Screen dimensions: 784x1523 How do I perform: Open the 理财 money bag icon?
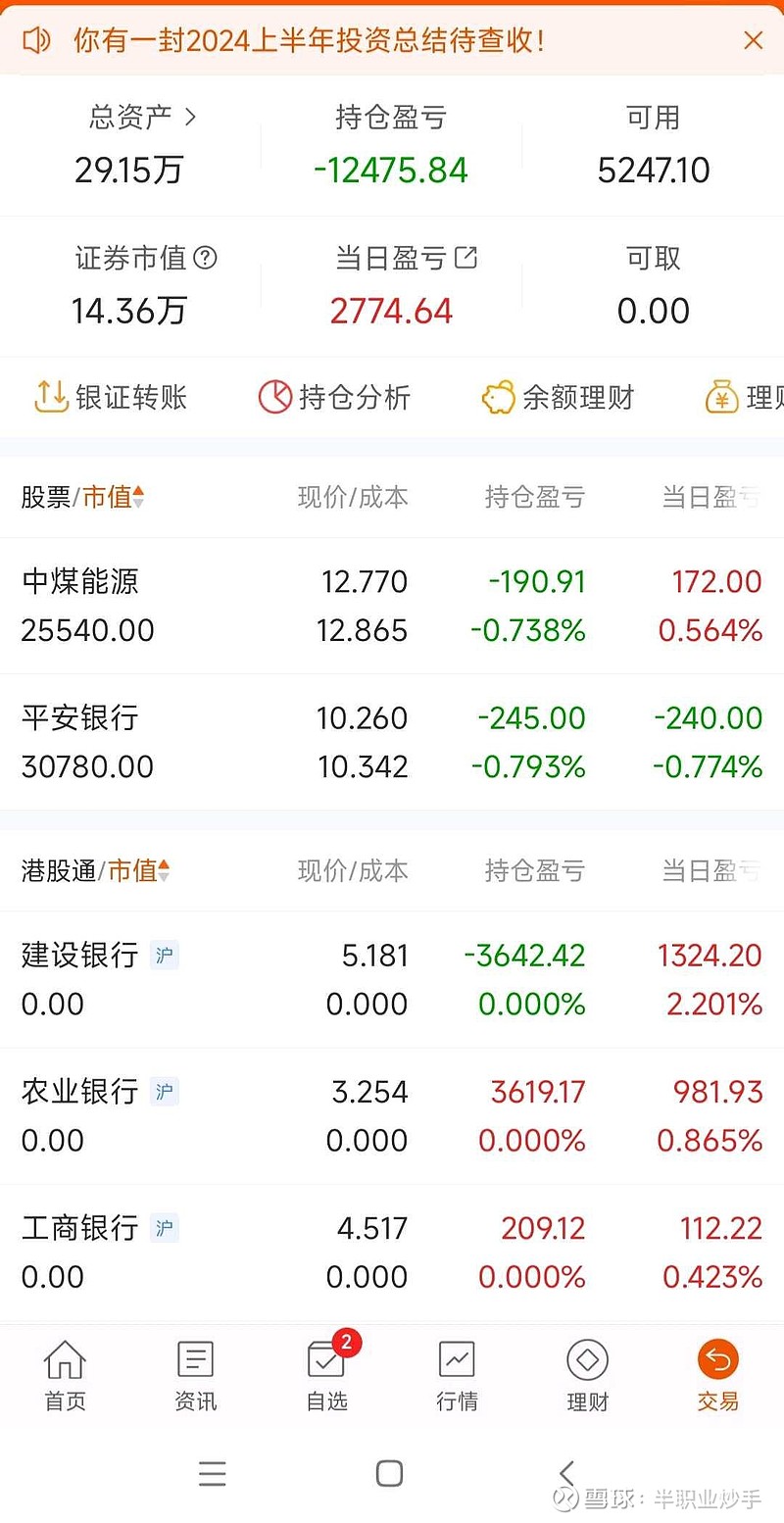(722, 397)
